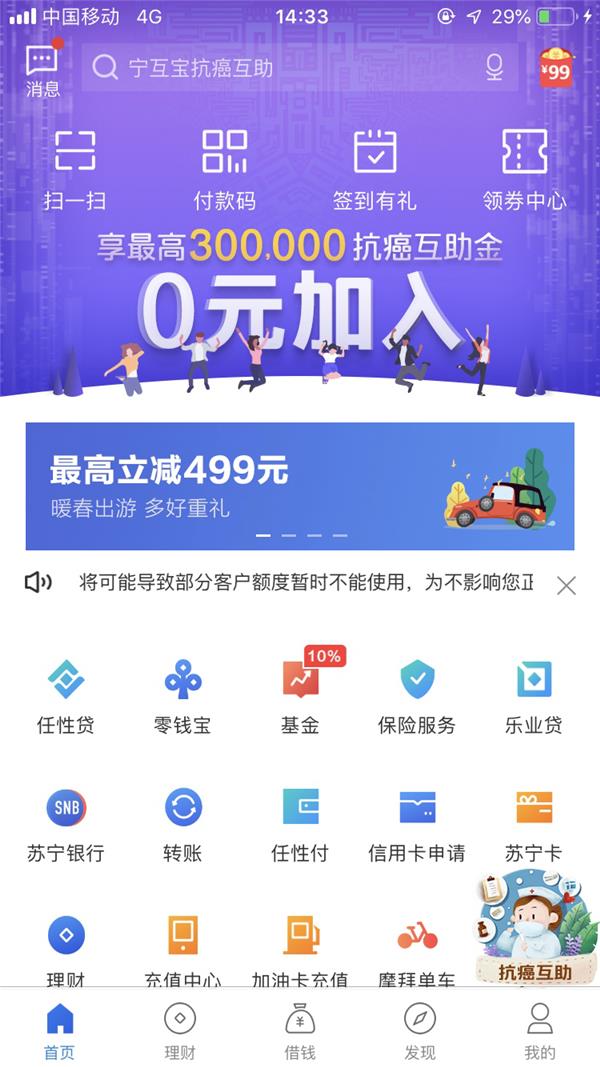Screen dimensions: 600x1067
Task: Dismiss the scrolling notice bar
Action: [x=566, y=586]
